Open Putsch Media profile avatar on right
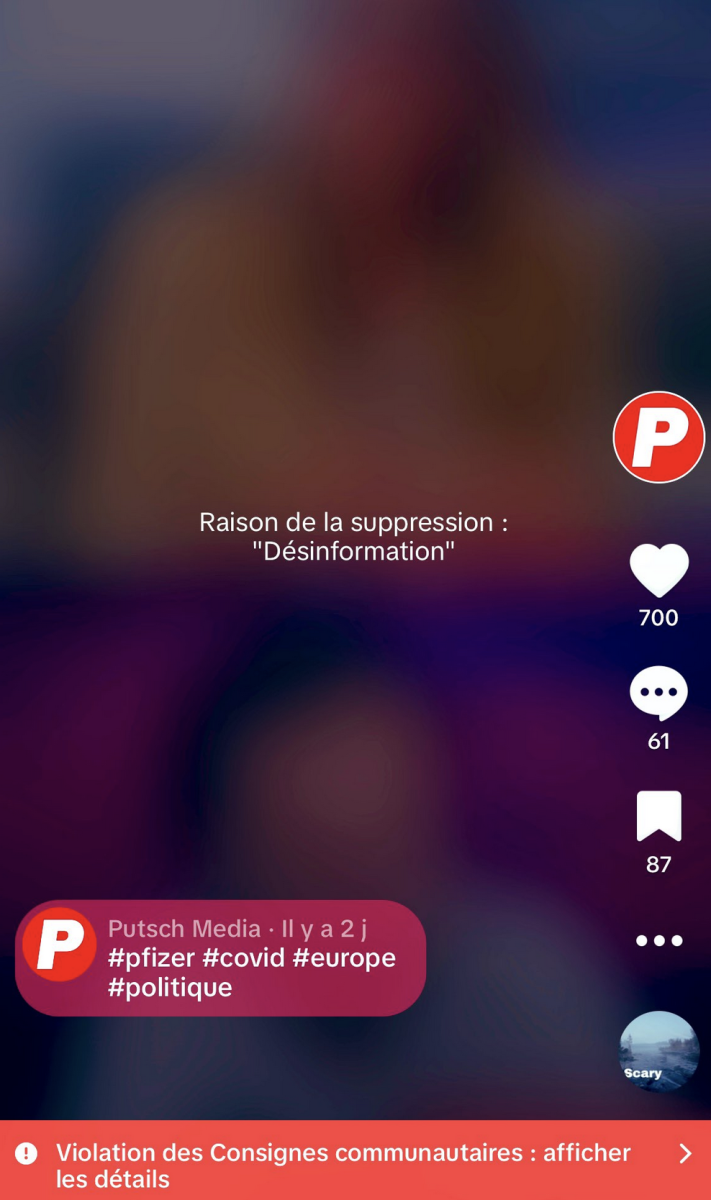This screenshot has width=711, height=1200. (x=658, y=437)
